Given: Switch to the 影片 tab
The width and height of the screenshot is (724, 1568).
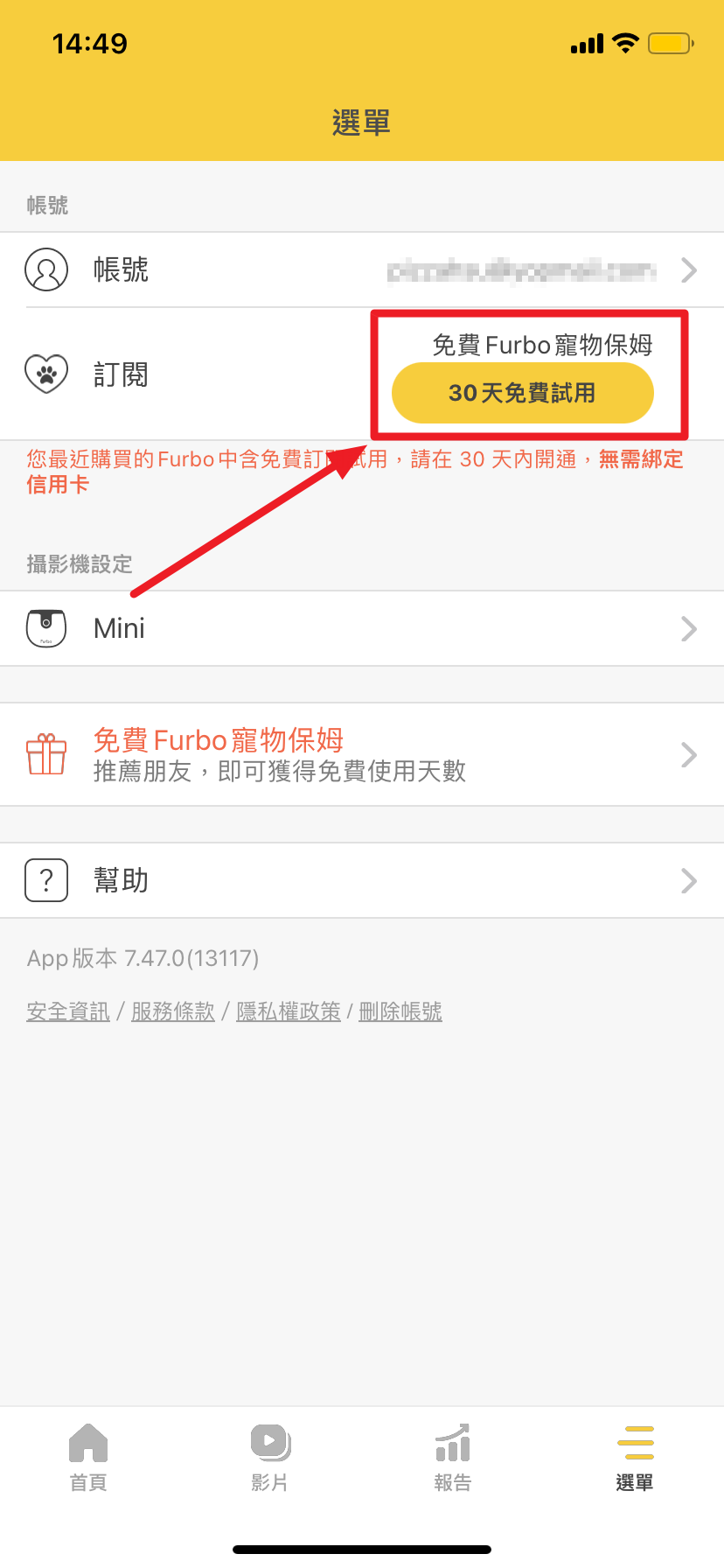Looking at the screenshot, I should (269, 1458).
